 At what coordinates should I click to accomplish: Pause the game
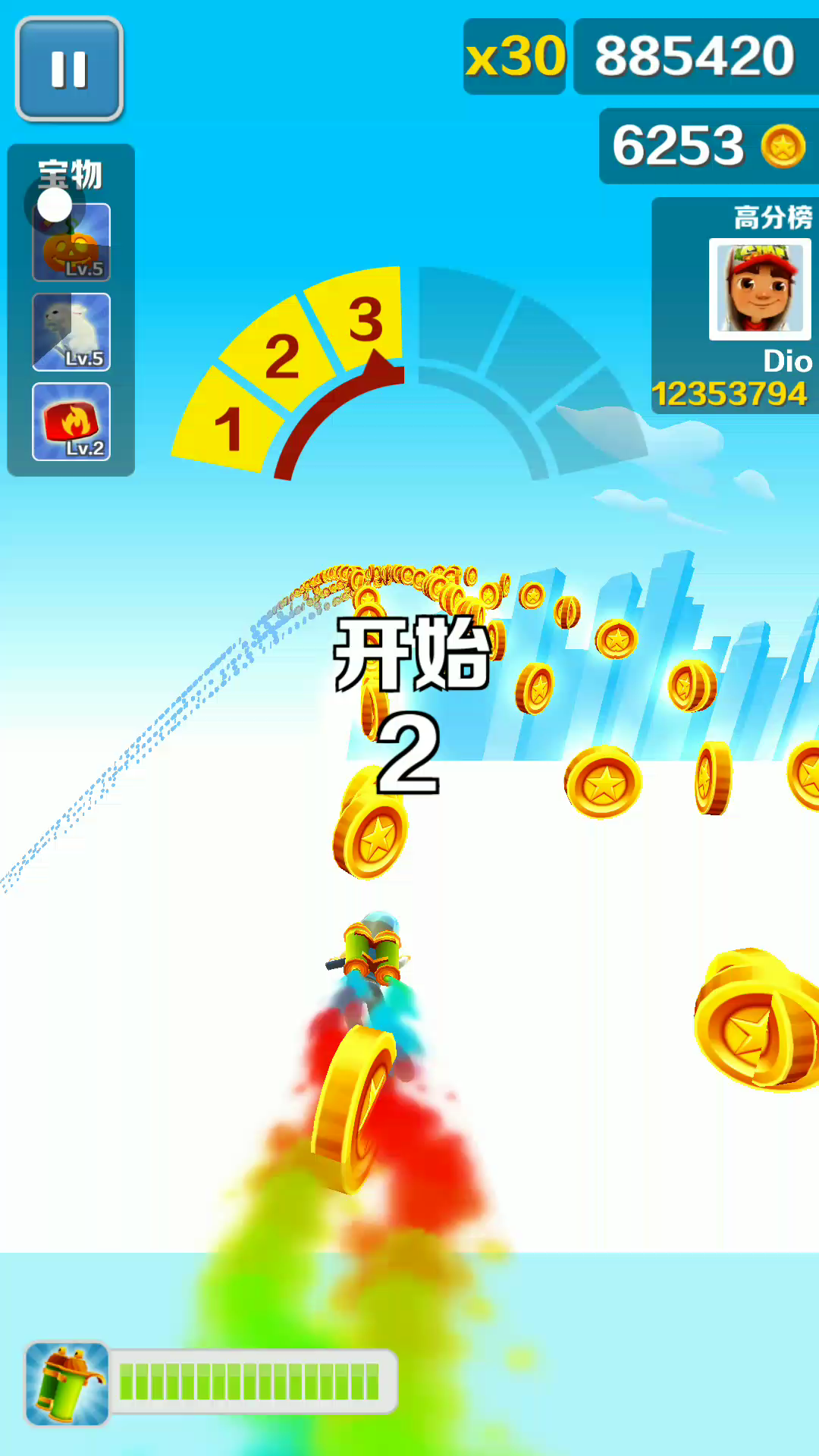69,69
